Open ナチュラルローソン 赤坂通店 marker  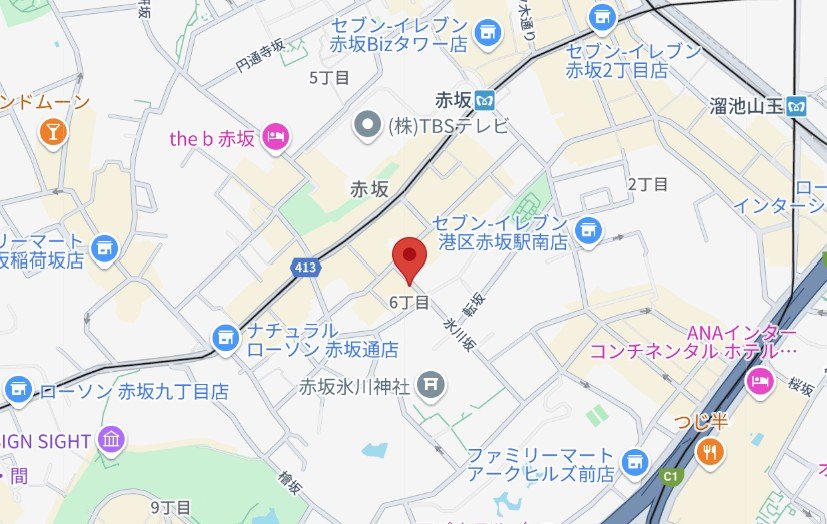tap(227, 339)
